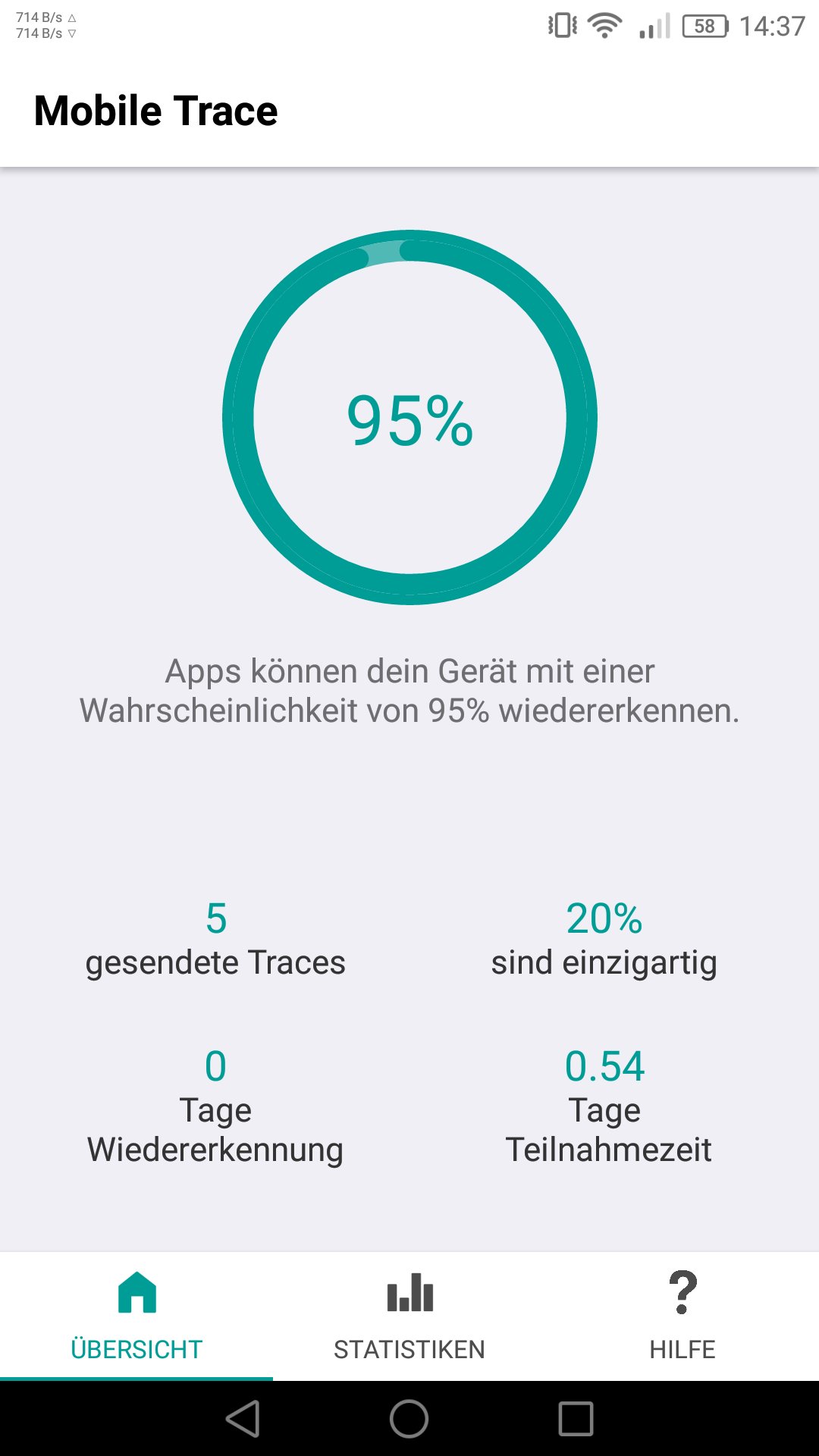
Task: Select the Übersicht tab
Action: (x=136, y=1316)
